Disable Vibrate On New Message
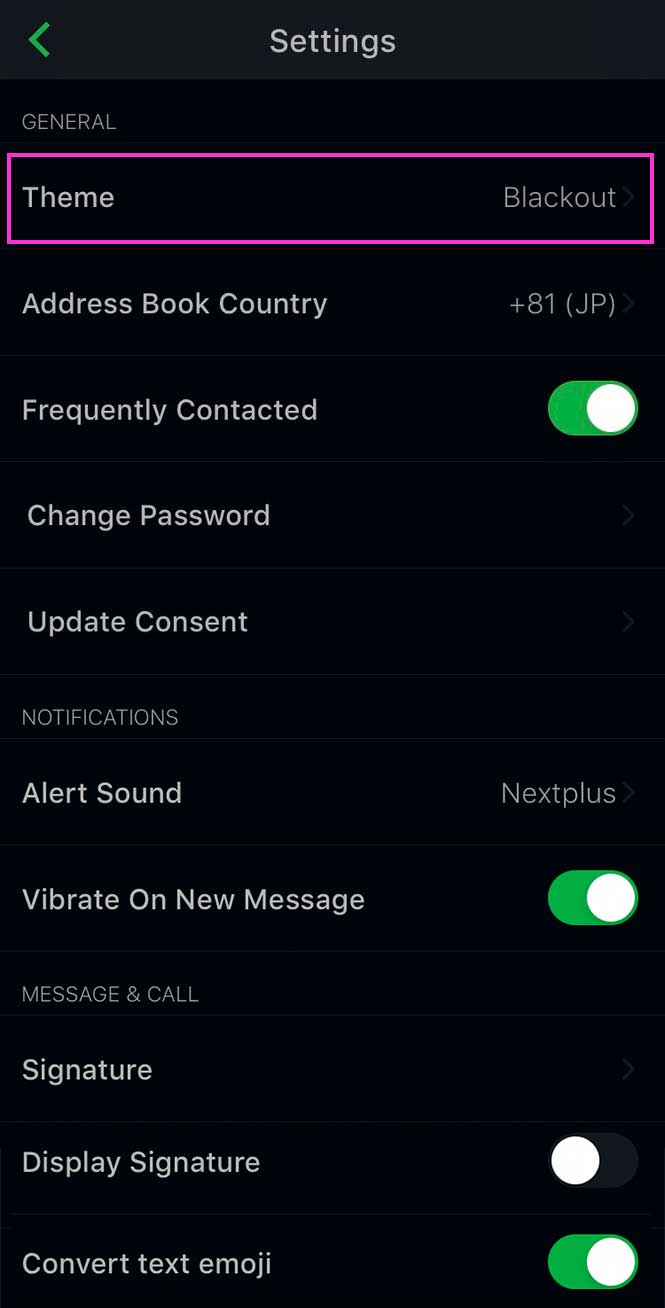The width and height of the screenshot is (665, 1308). (592, 898)
